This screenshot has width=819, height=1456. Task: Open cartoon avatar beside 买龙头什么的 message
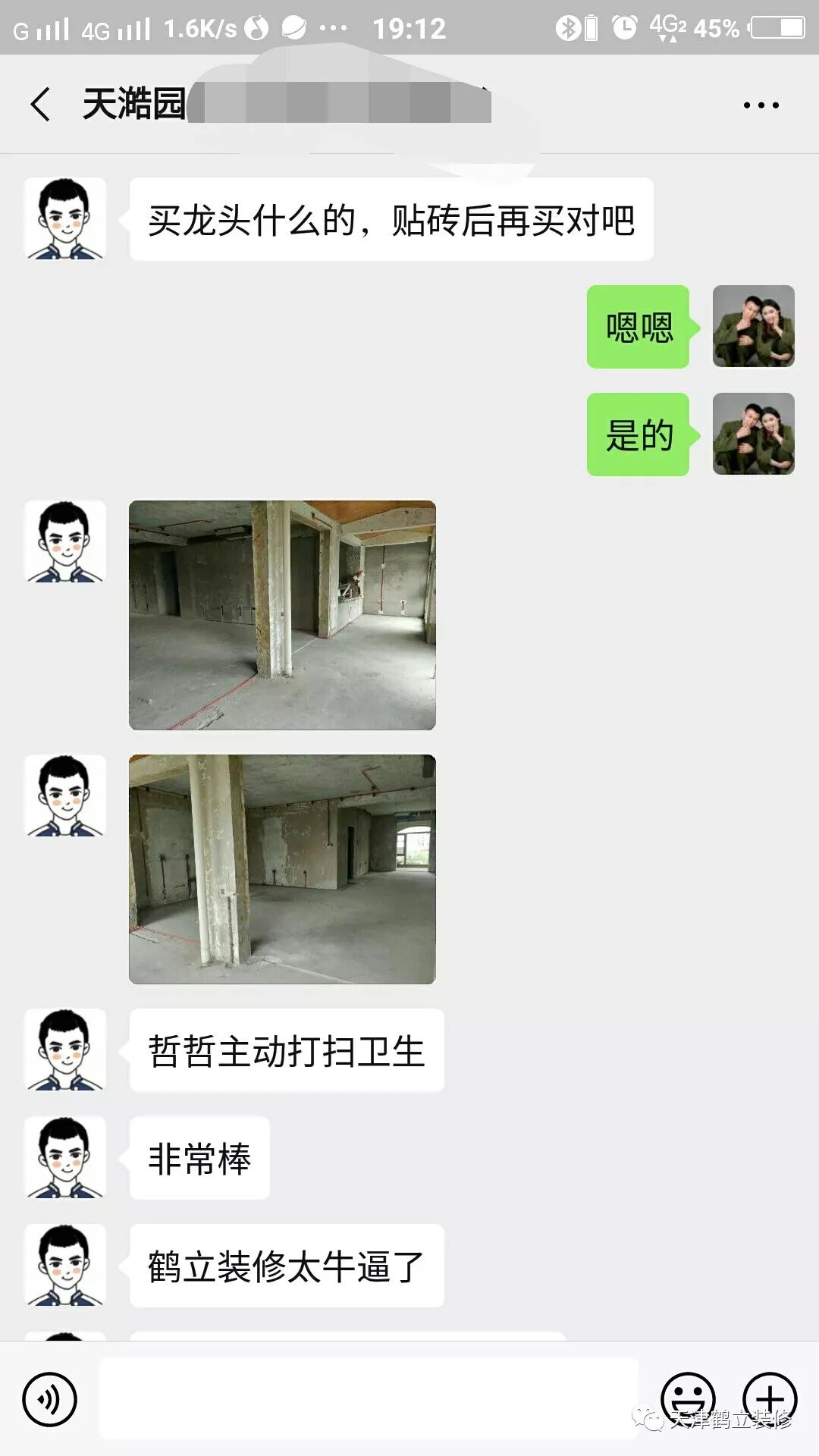click(x=65, y=219)
